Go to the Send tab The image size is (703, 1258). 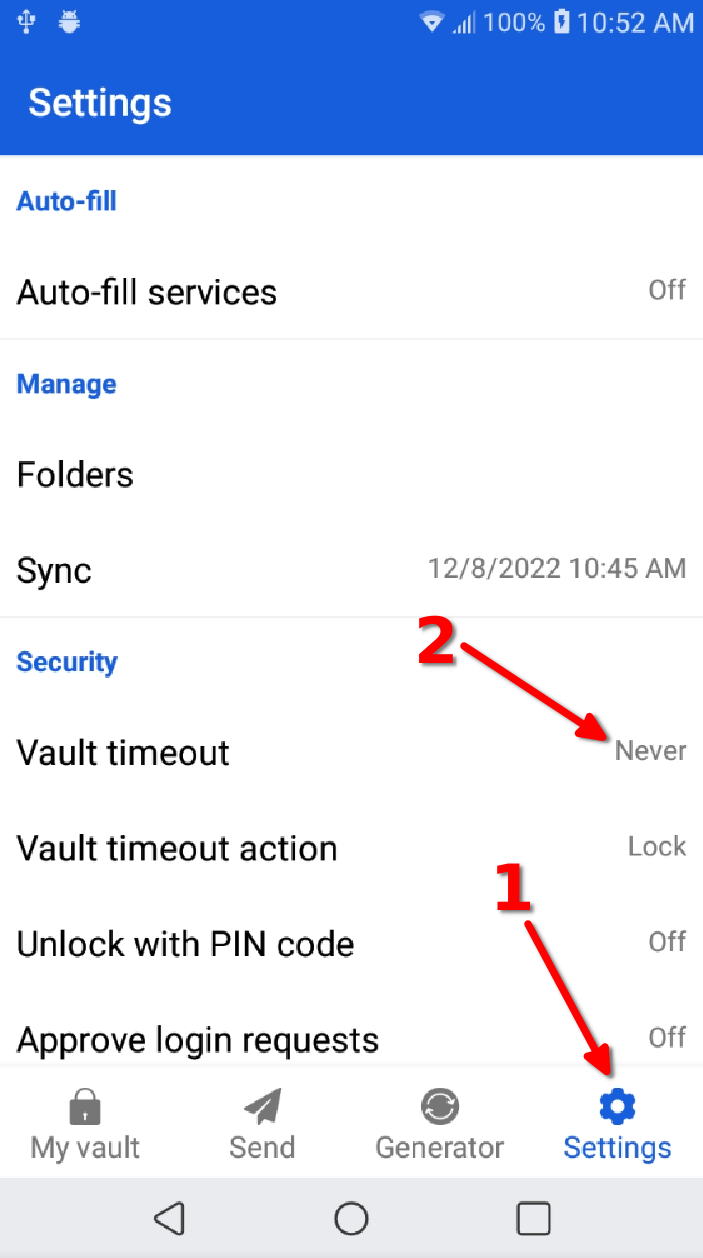pos(262,1123)
